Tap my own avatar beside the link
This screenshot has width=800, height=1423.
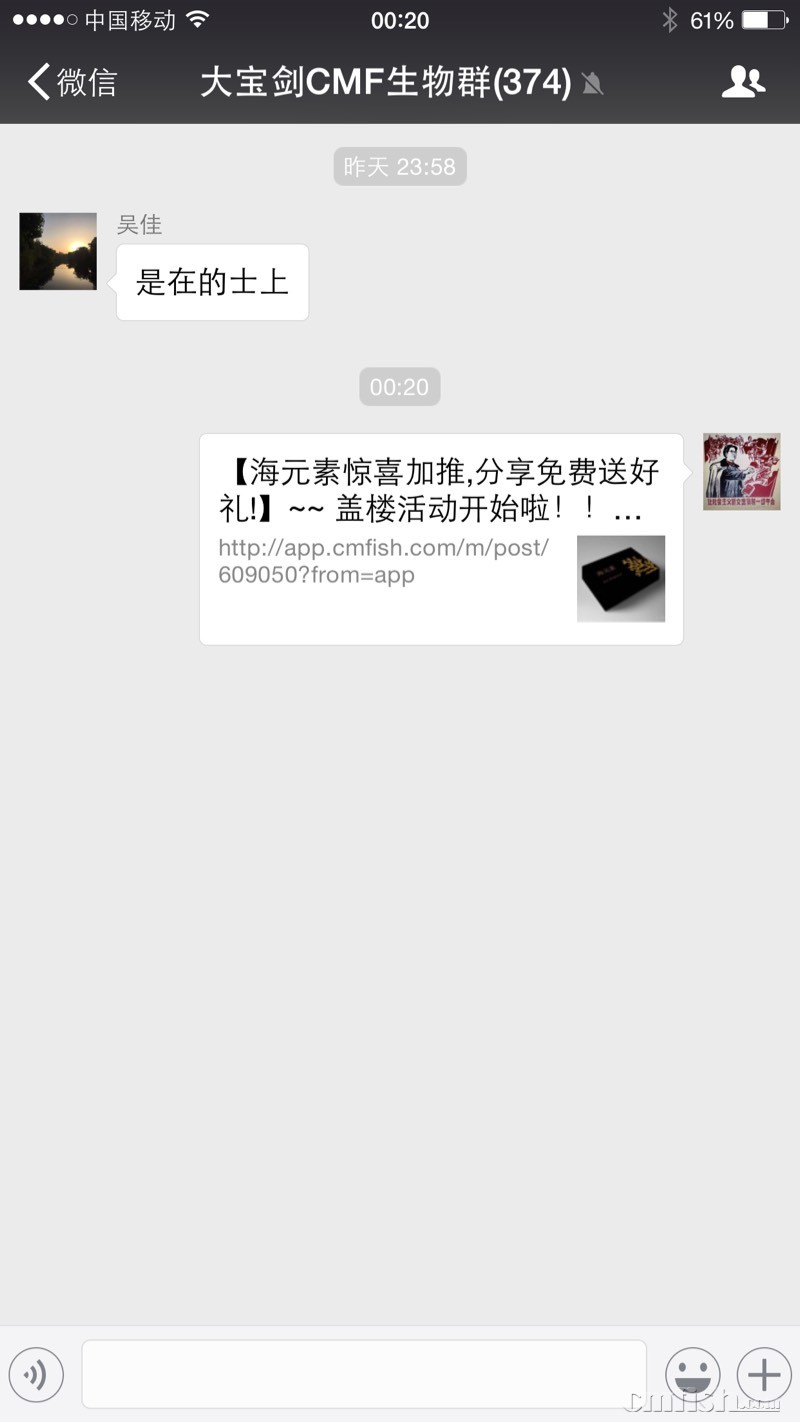click(741, 472)
